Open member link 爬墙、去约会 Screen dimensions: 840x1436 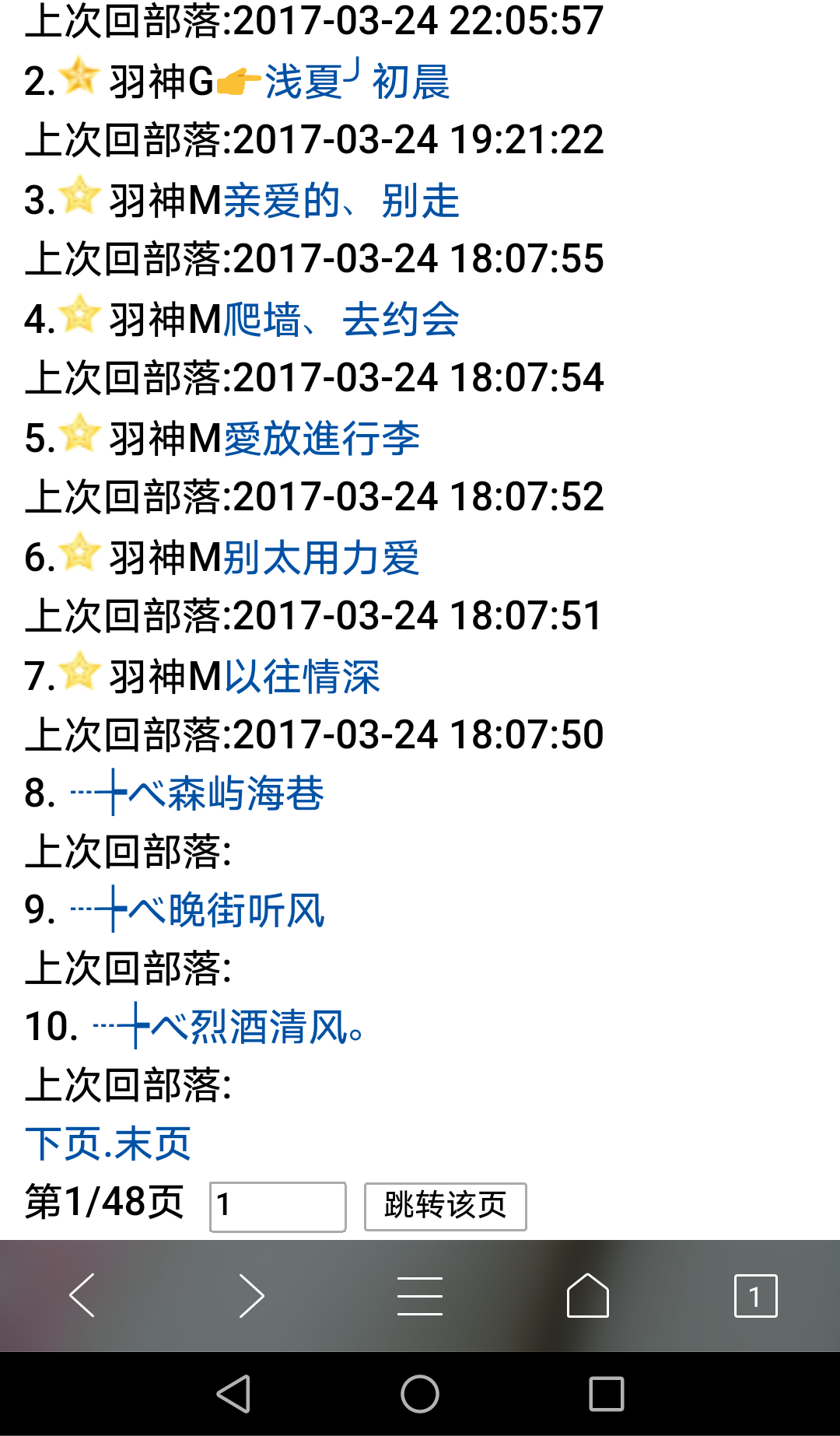341,320
